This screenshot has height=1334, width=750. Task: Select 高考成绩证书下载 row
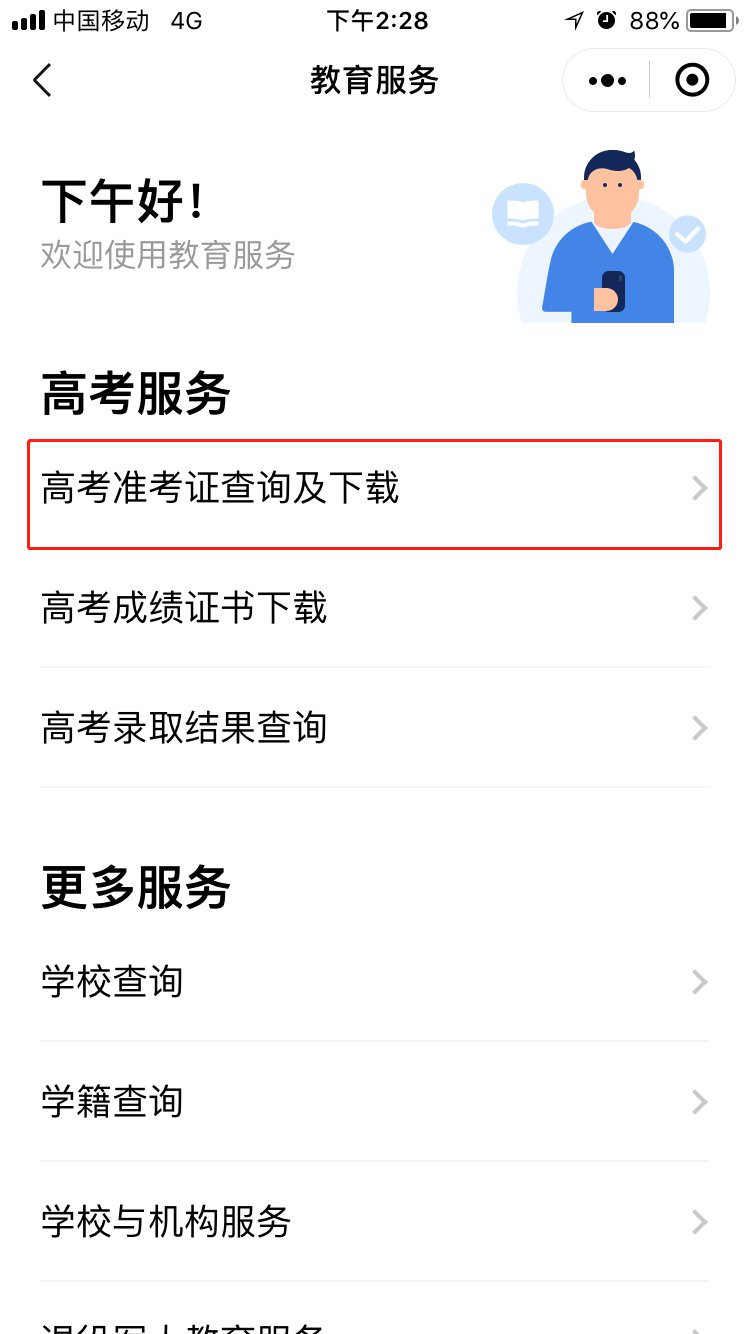374,608
